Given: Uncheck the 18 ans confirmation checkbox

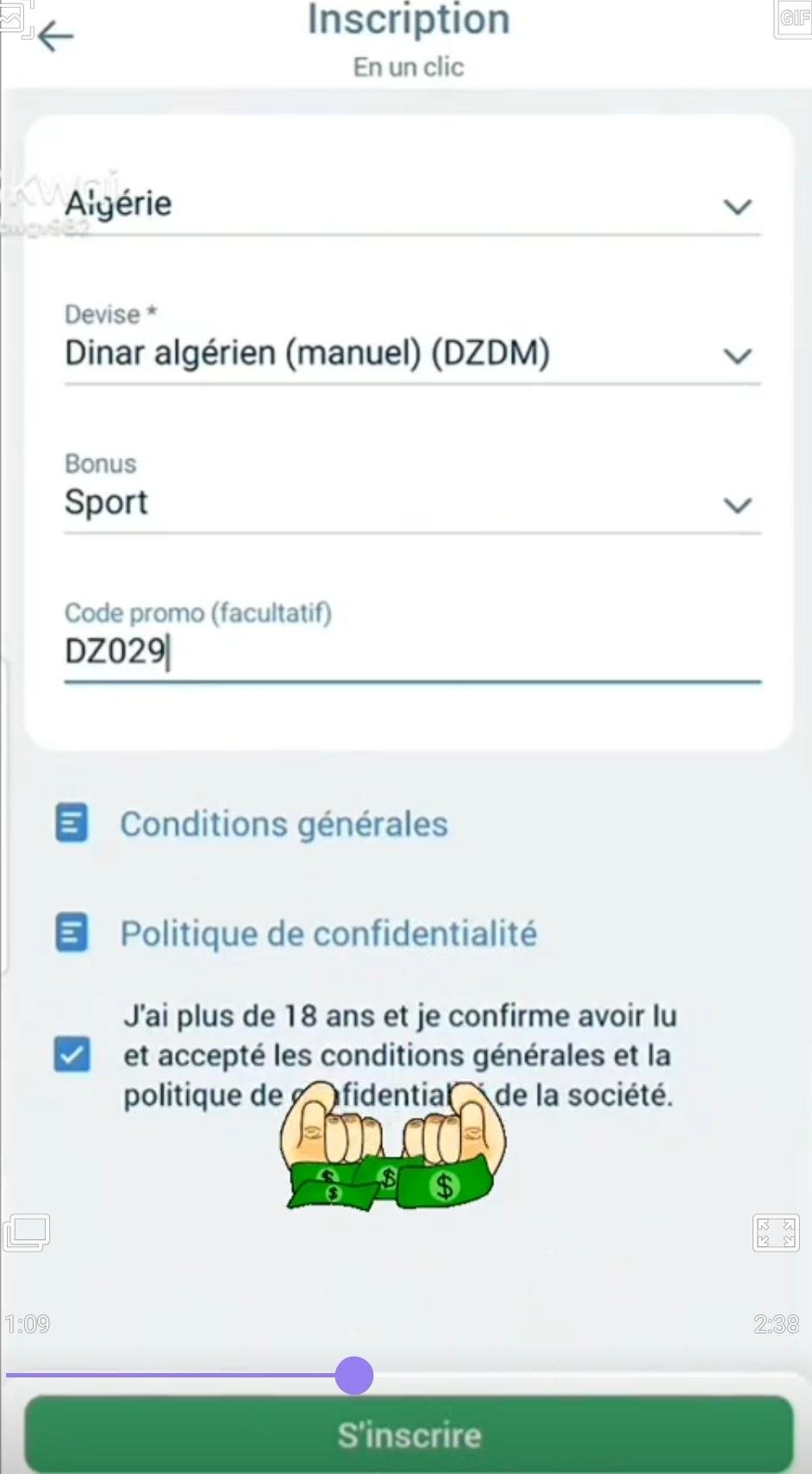Looking at the screenshot, I should (x=72, y=1054).
